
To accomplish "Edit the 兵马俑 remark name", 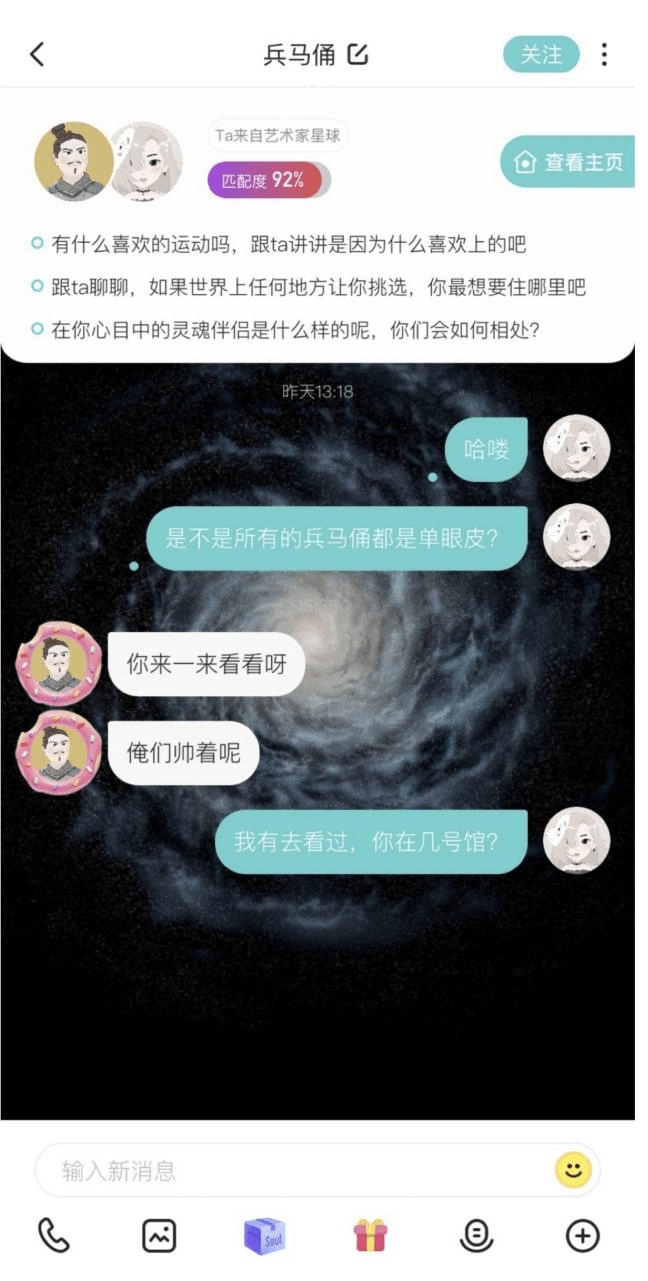I will tap(358, 55).
